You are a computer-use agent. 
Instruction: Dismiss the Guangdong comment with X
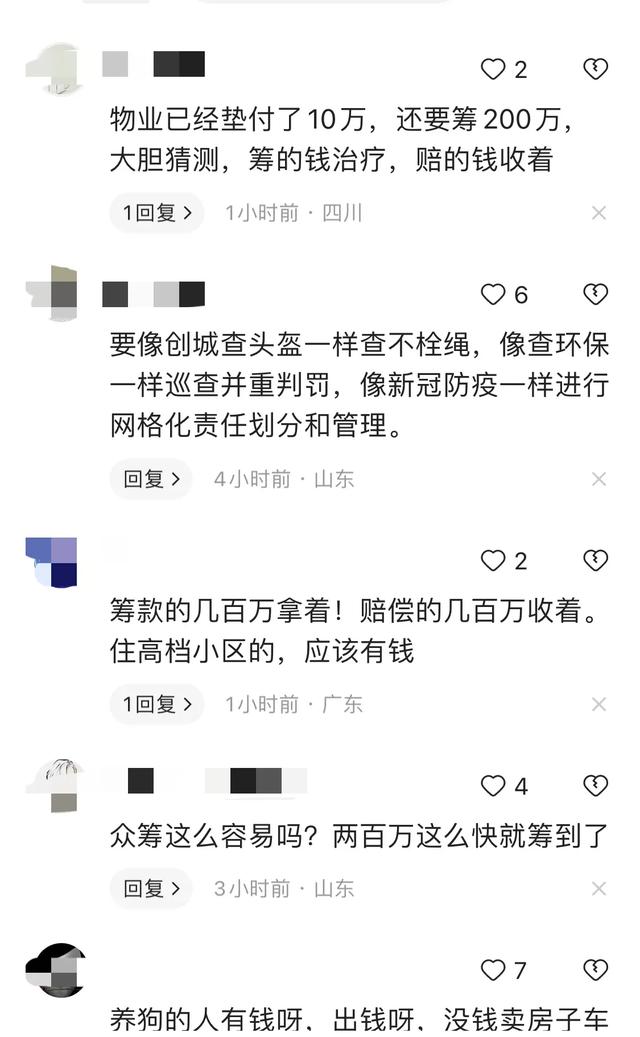coord(598,704)
